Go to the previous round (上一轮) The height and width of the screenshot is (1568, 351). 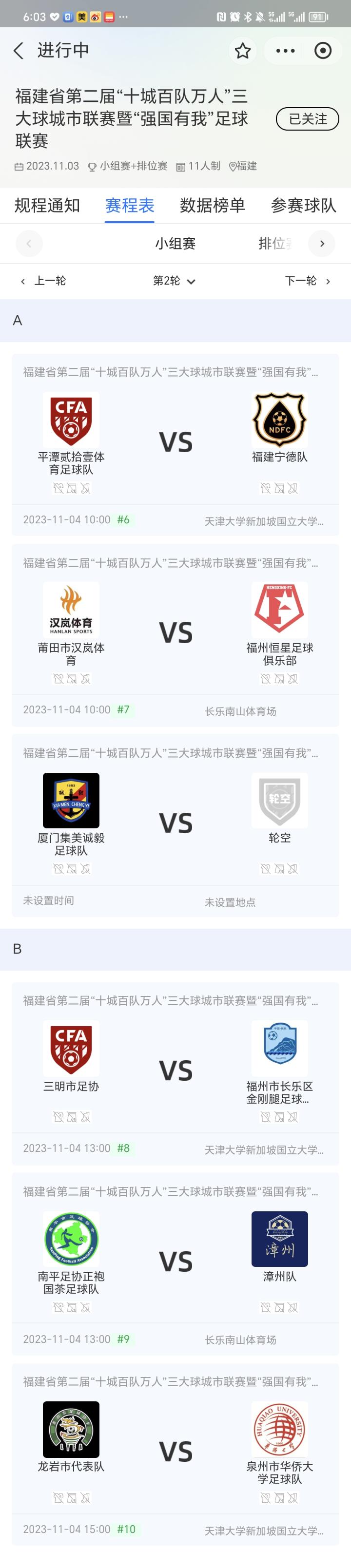(43, 281)
